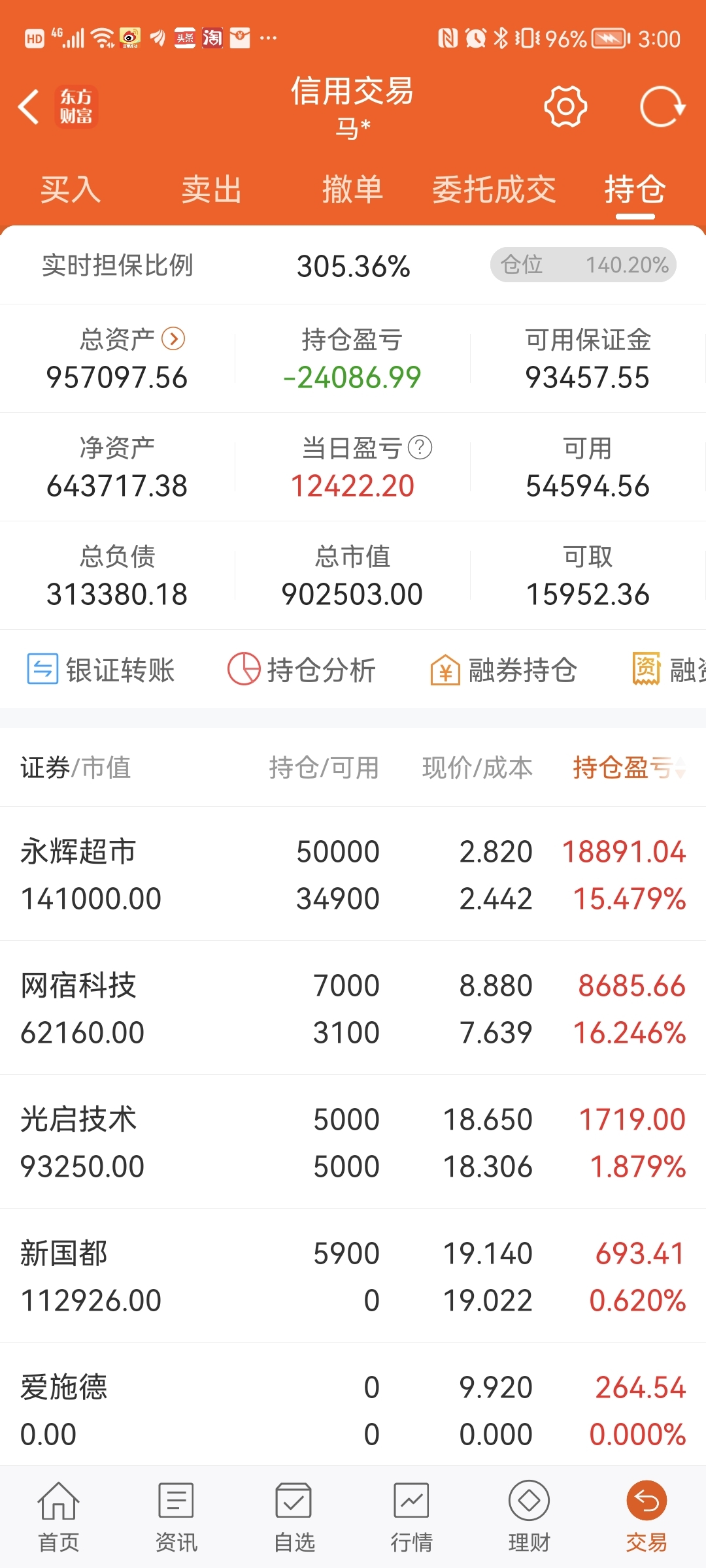Expand 总资产 details via circle arrow
The width and height of the screenshot is (706, 1568).
point(174,339)
